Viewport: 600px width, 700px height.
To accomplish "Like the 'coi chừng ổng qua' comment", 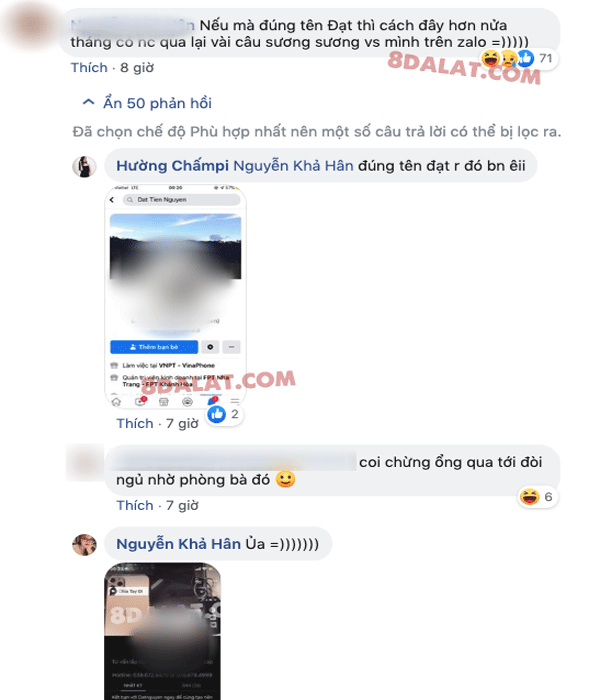I will coord(135,505).
